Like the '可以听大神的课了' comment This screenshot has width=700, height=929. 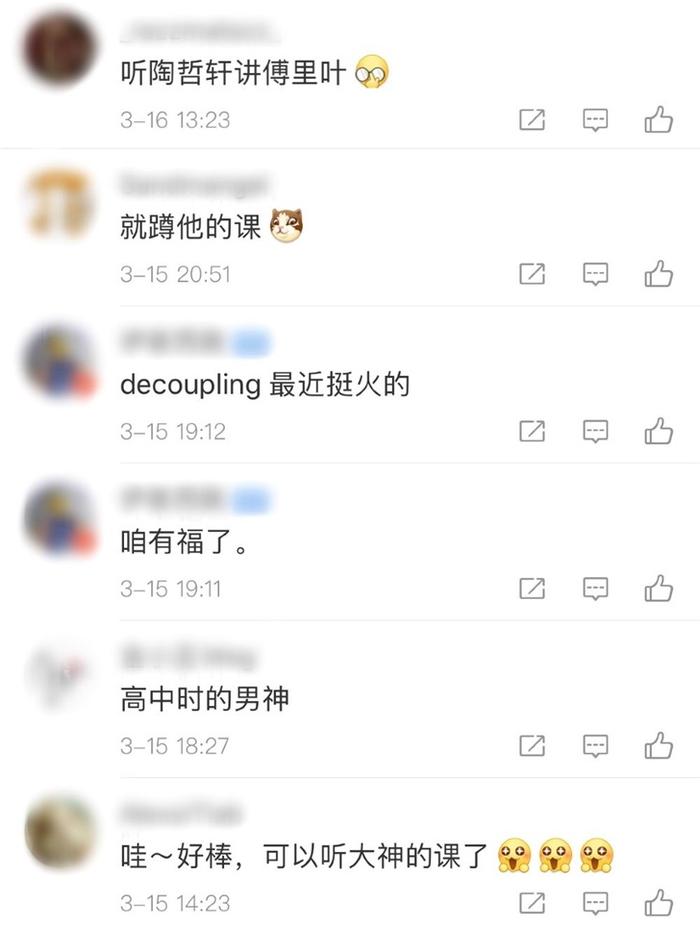coord(658,903)
